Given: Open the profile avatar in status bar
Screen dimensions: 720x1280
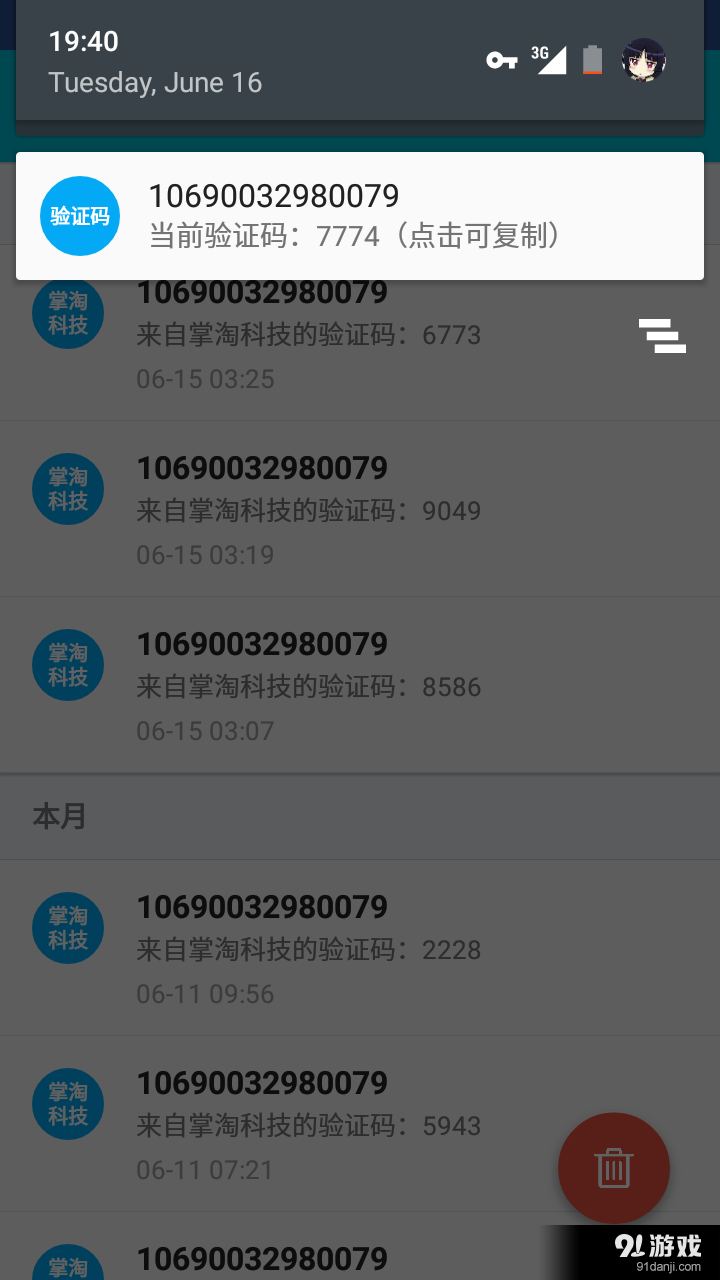Looking at the screenshot, I should (643, 59).
